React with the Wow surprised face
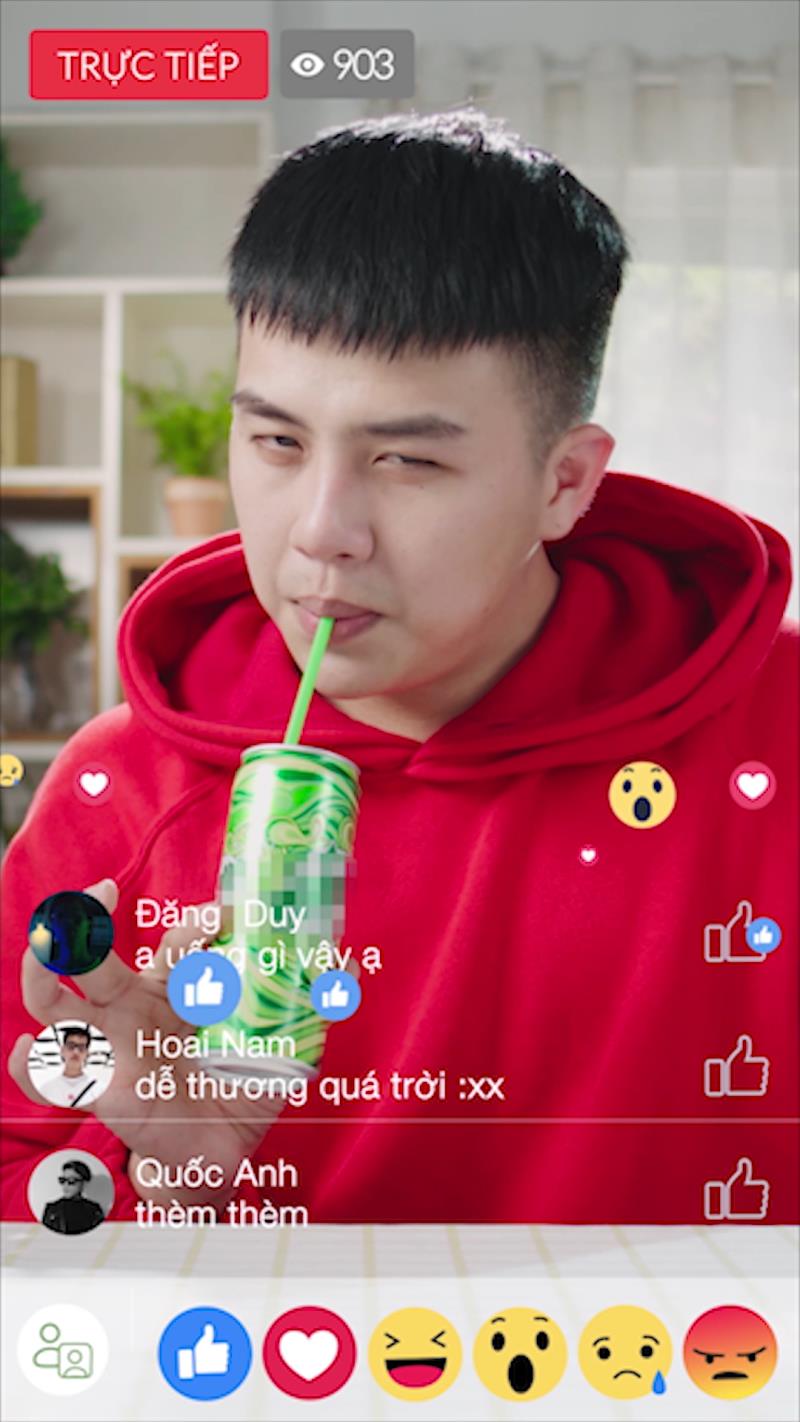 coord(520,1354)
